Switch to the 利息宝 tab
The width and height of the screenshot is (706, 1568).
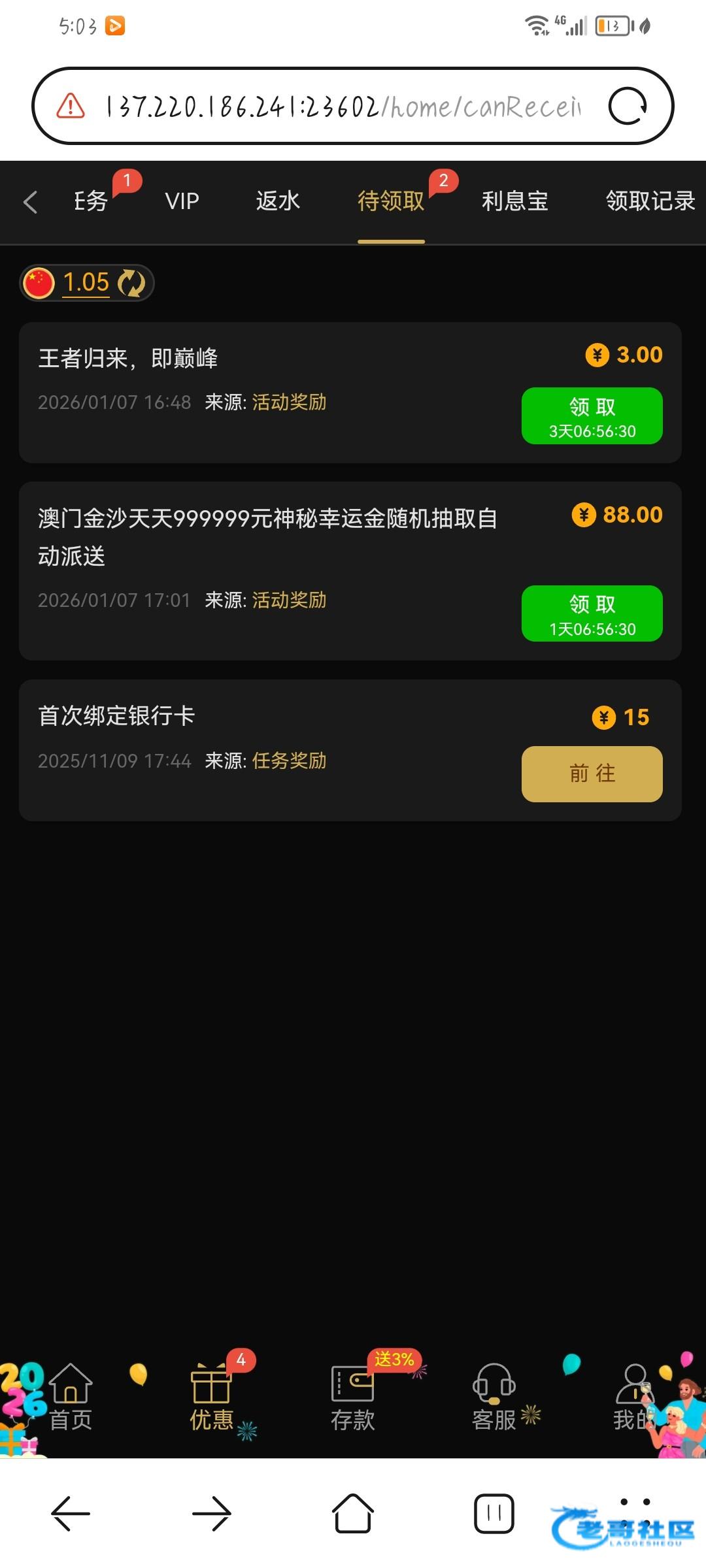pyautogui.click(x=514, y=201)
